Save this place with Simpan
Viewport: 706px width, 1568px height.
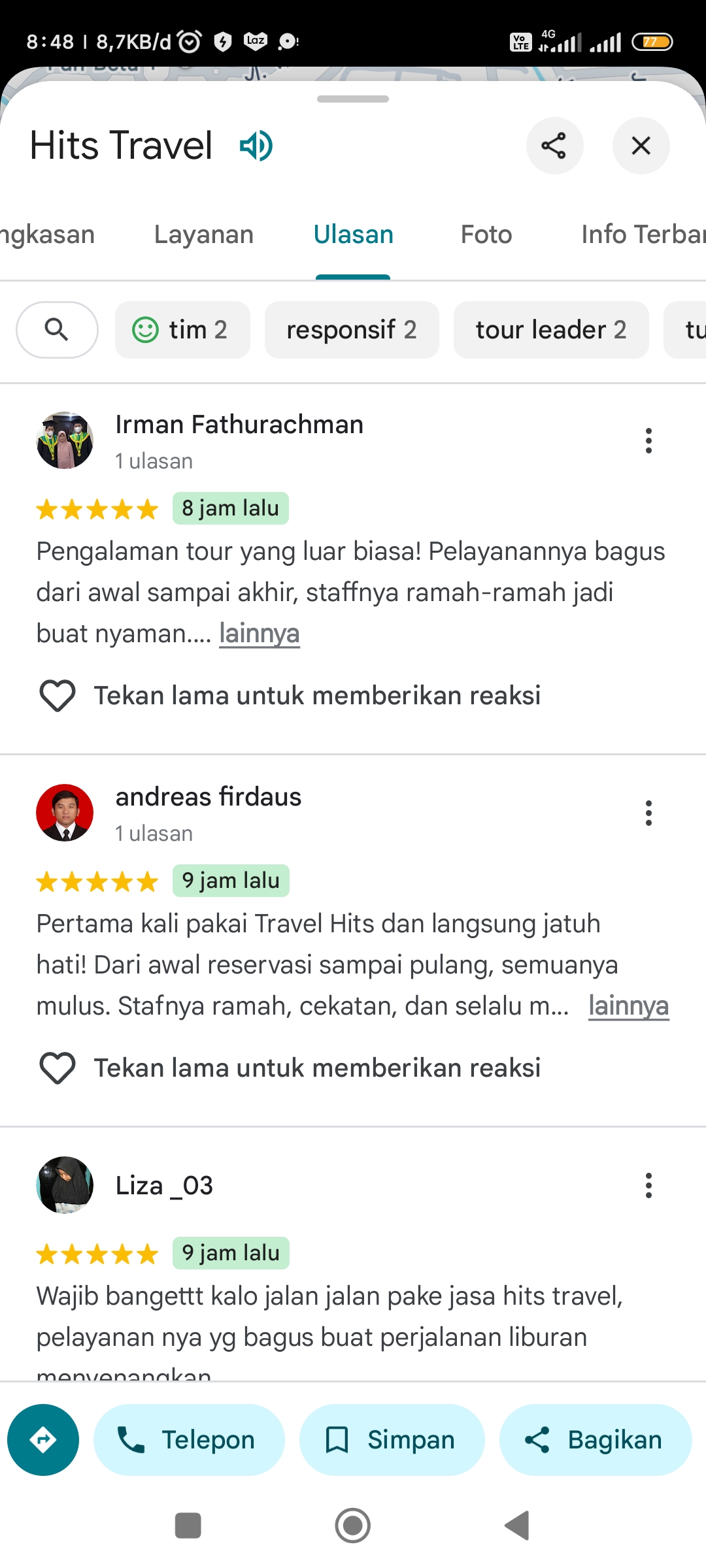[392, 1440]
